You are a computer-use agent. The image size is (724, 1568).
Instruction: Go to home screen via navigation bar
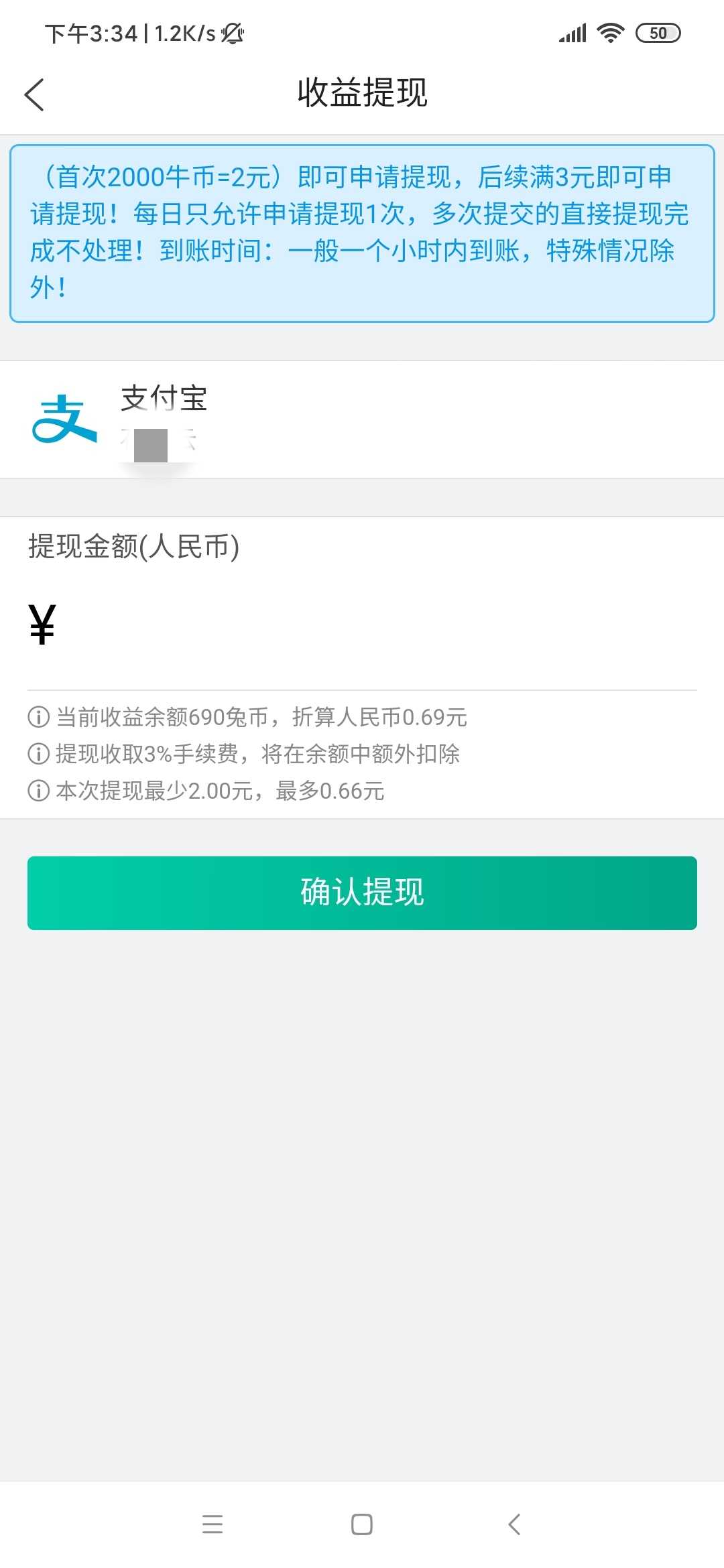tap(362, 1524)
